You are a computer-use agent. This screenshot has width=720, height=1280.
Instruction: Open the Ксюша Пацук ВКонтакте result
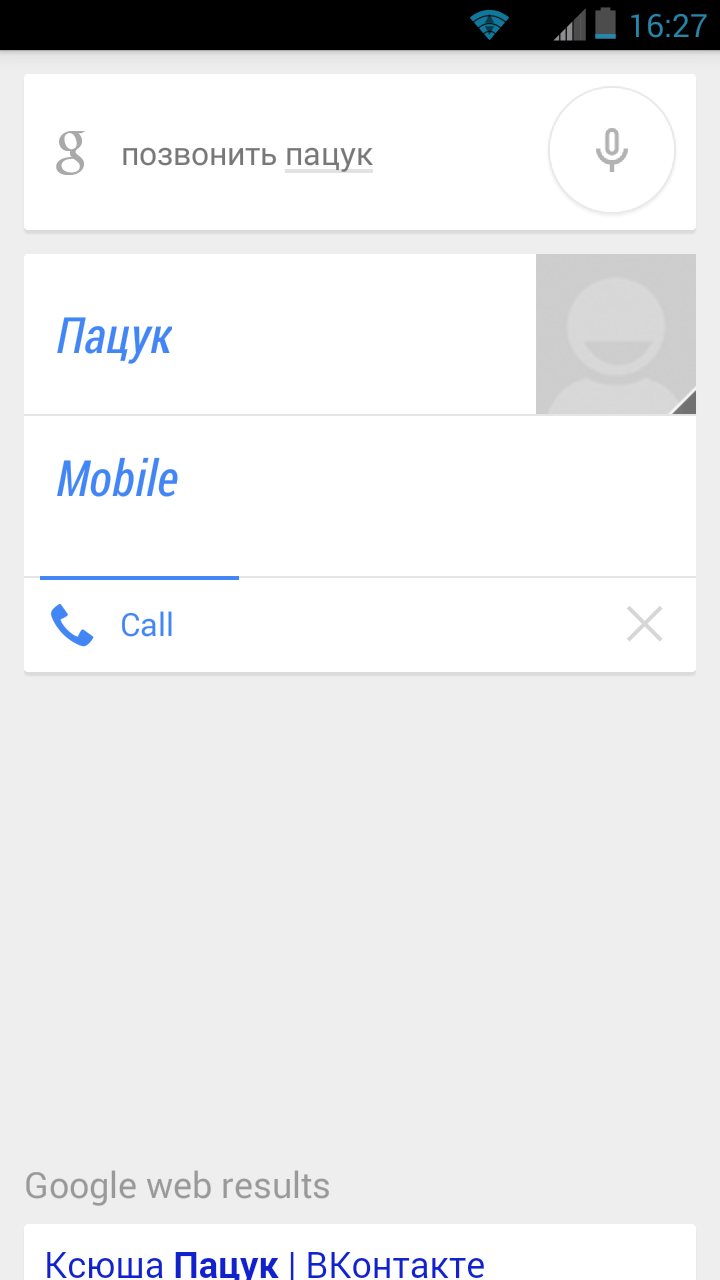(265, 1262)
